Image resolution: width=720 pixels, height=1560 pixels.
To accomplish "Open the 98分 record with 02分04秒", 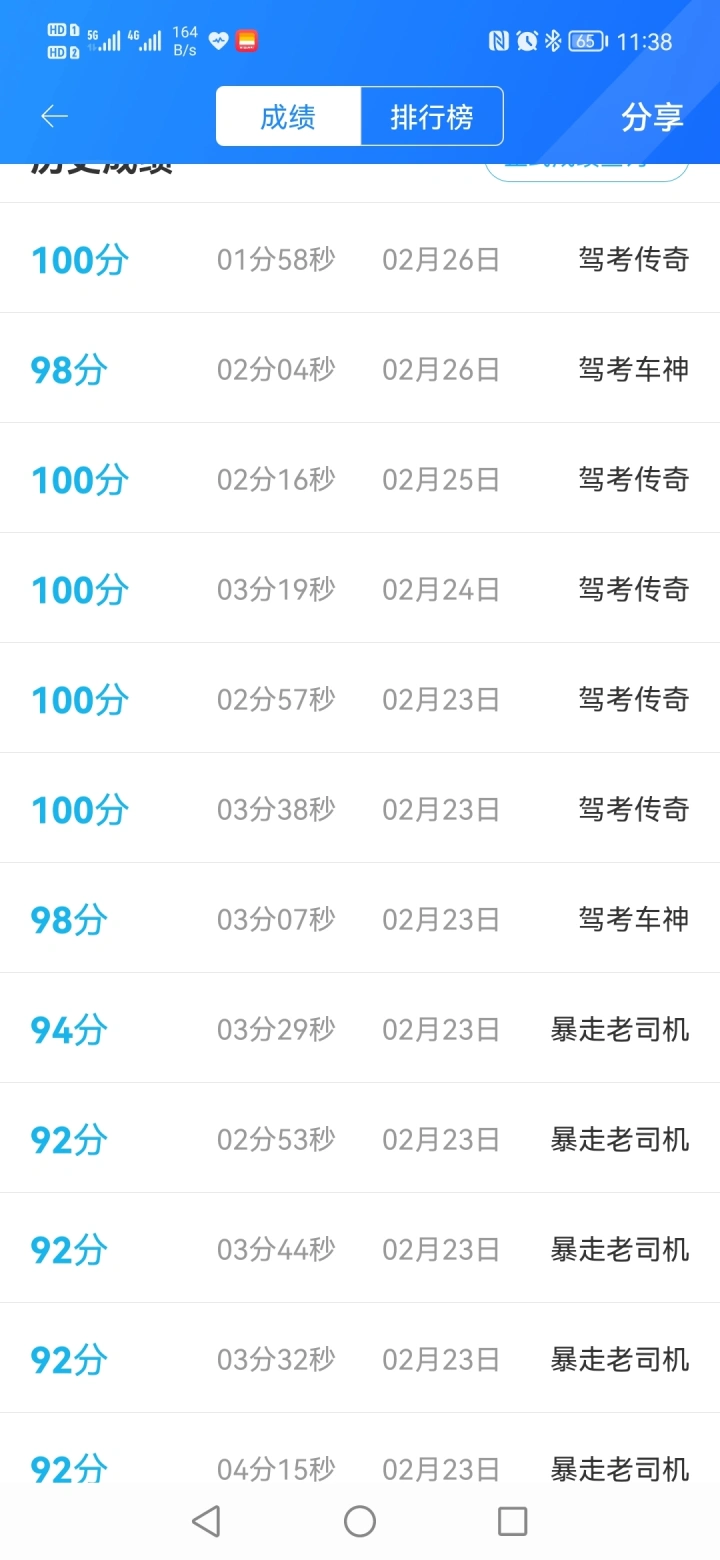I will (360, 368).
